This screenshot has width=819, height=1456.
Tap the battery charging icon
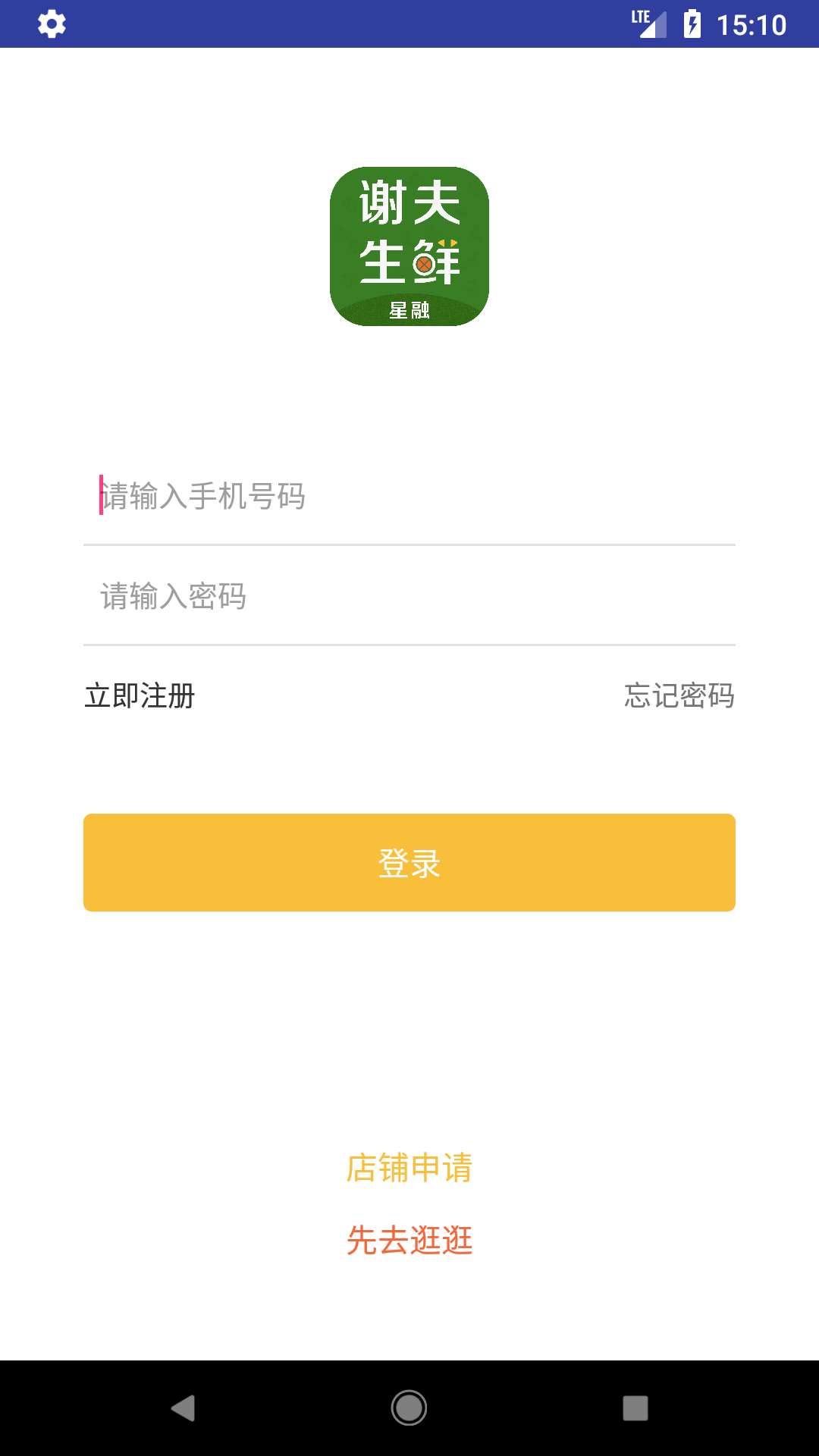point(692,23)
